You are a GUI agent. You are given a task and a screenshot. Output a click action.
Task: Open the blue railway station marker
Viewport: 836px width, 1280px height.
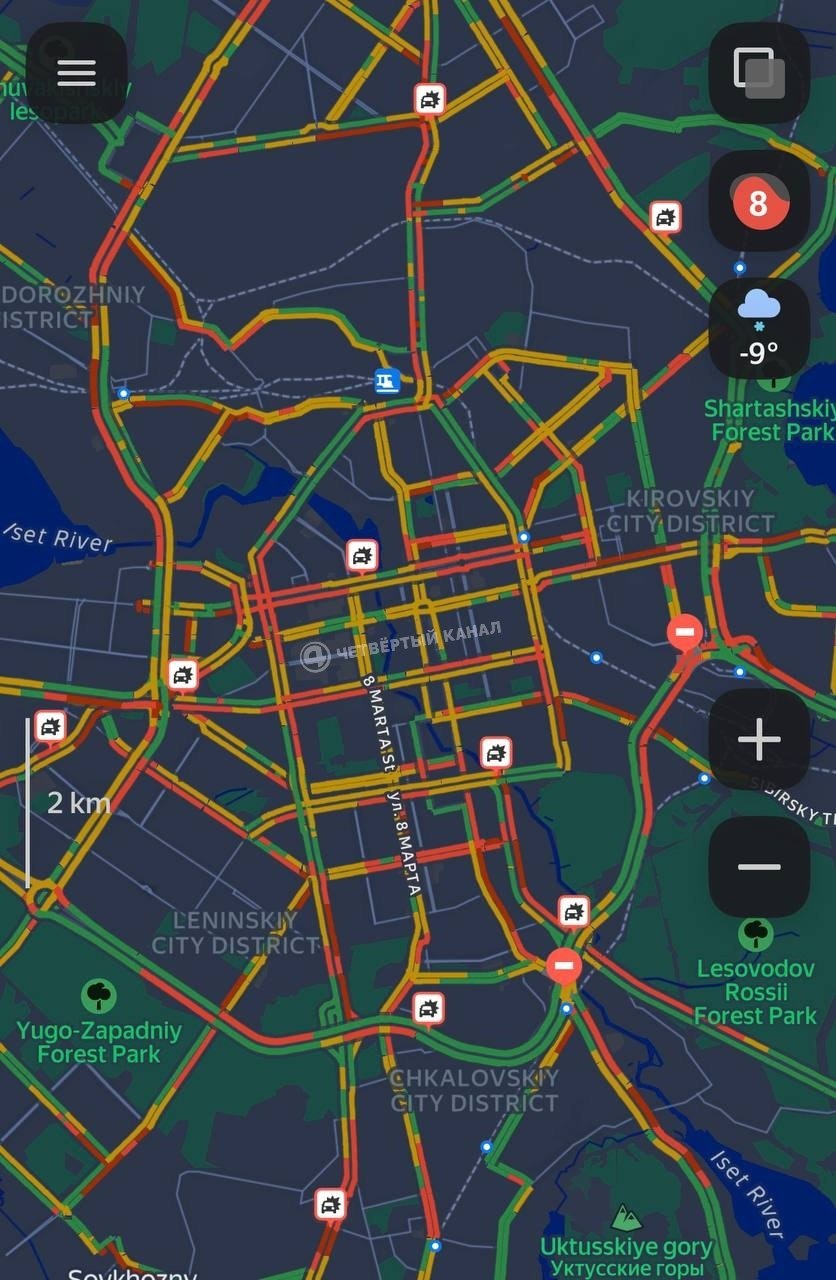(387, 380)
